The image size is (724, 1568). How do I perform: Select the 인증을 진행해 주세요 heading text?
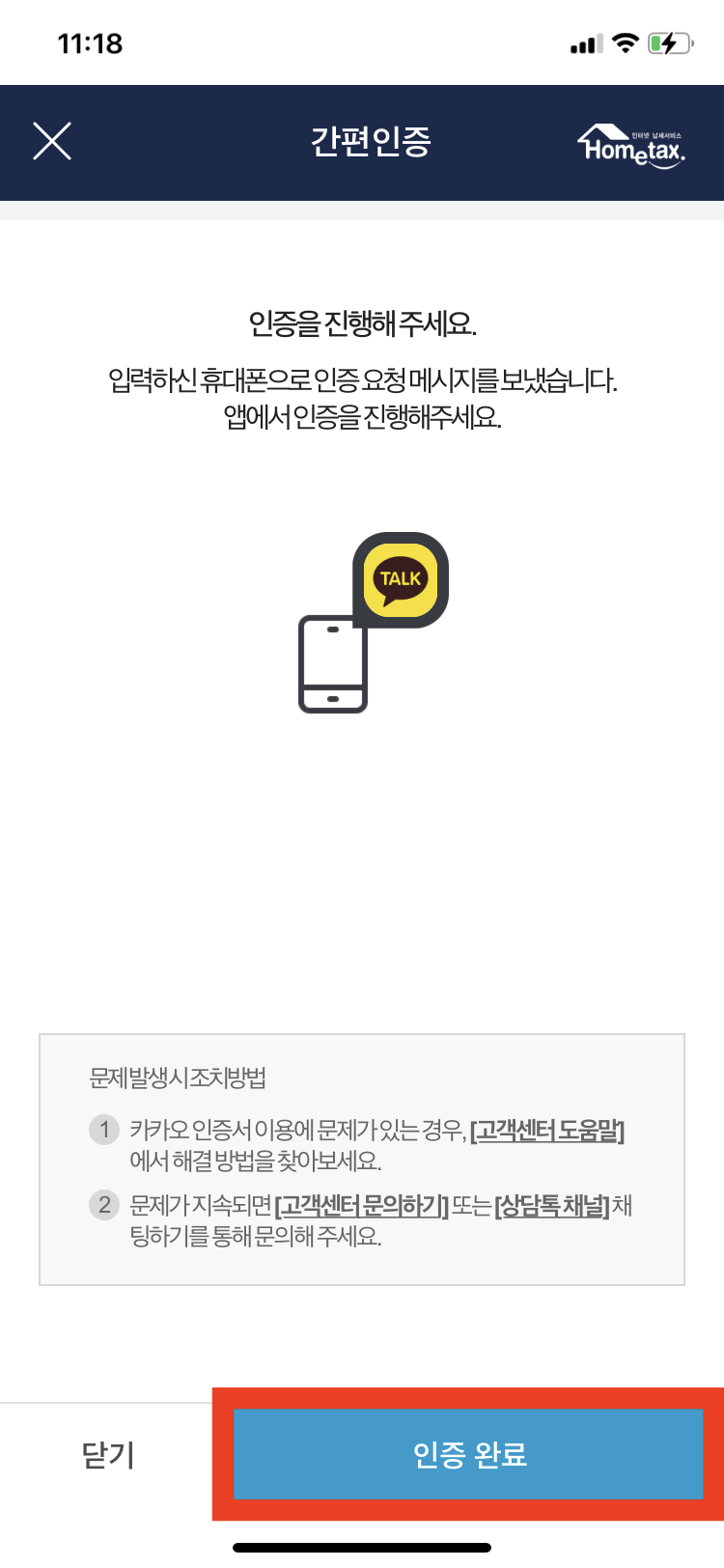[x=361, y=325]
